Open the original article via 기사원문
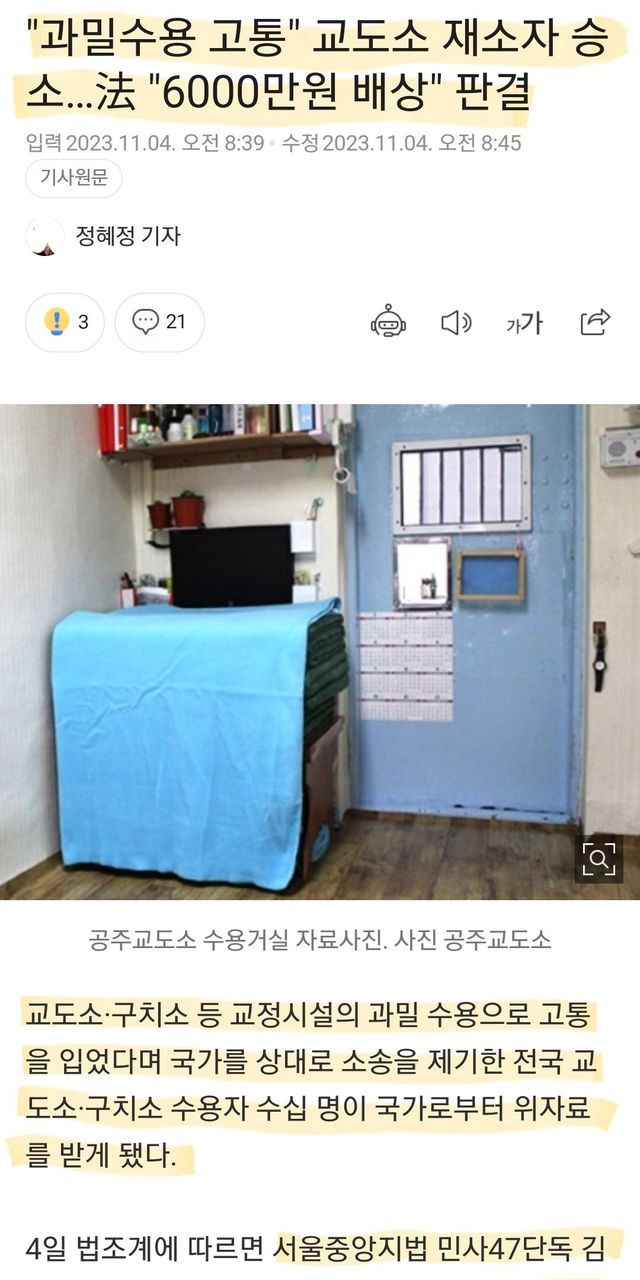The height and width of the screenshot is (1280, 640). [x=73, y=179]
